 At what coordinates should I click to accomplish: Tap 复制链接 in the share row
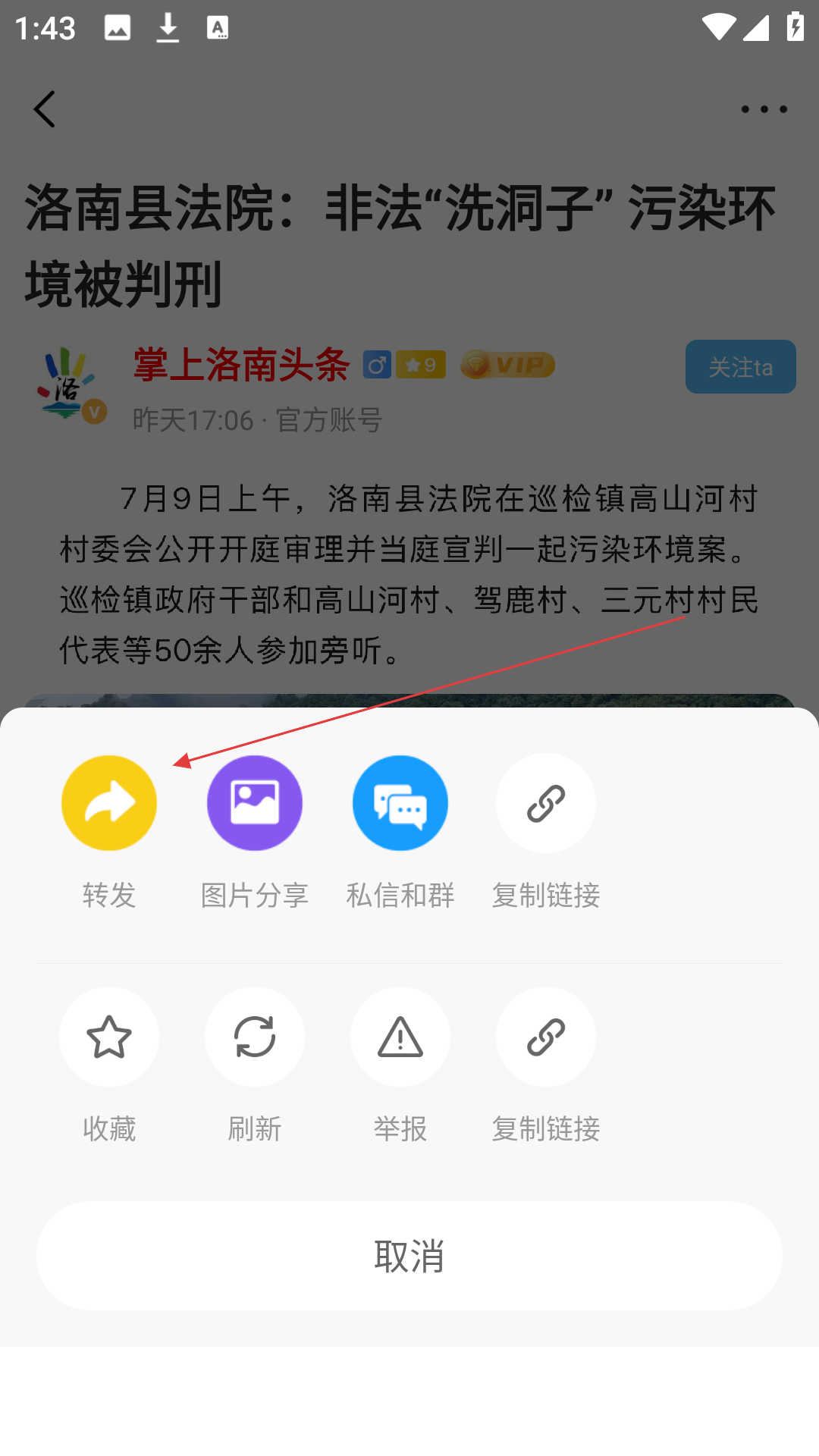click(546, 804)
